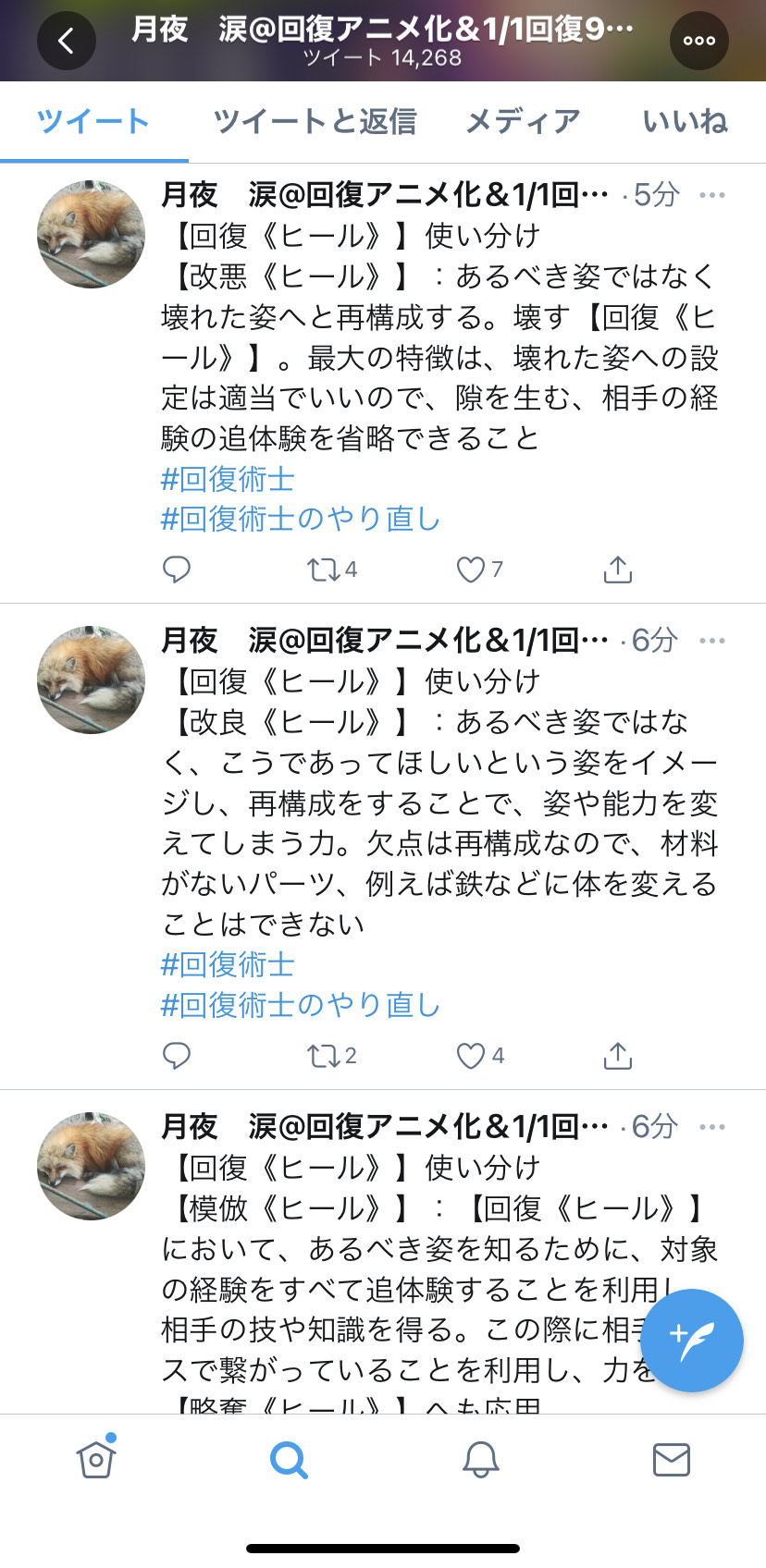This screenshot has width=766, height=1568.
Task: Open the Search icon in bottom navigation
Action: click(287, 1461)
